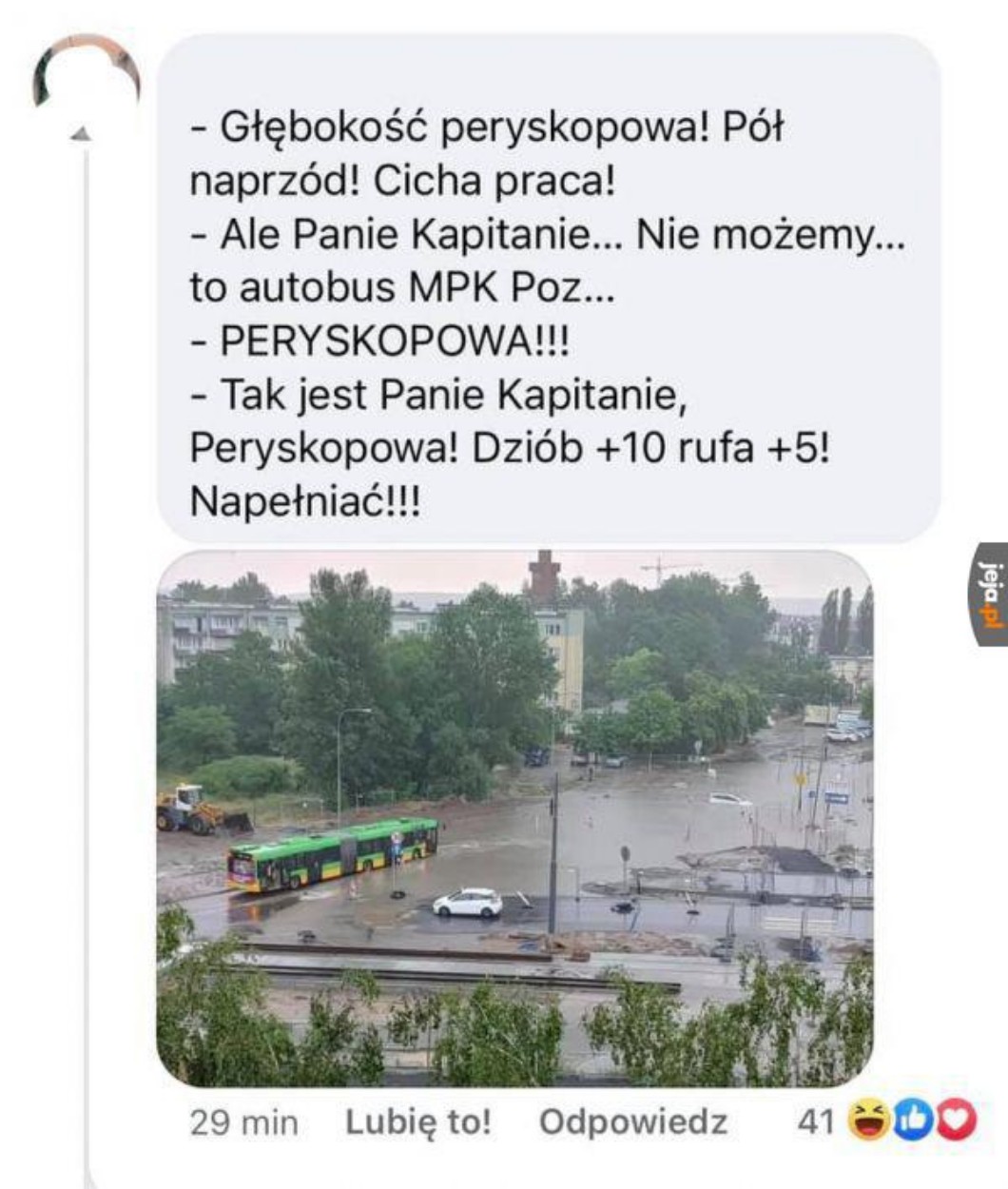Reply to the comment via Odpowiedz
The width and height of the screenshot is (1008, 1189).
(x=632, y=1122)
